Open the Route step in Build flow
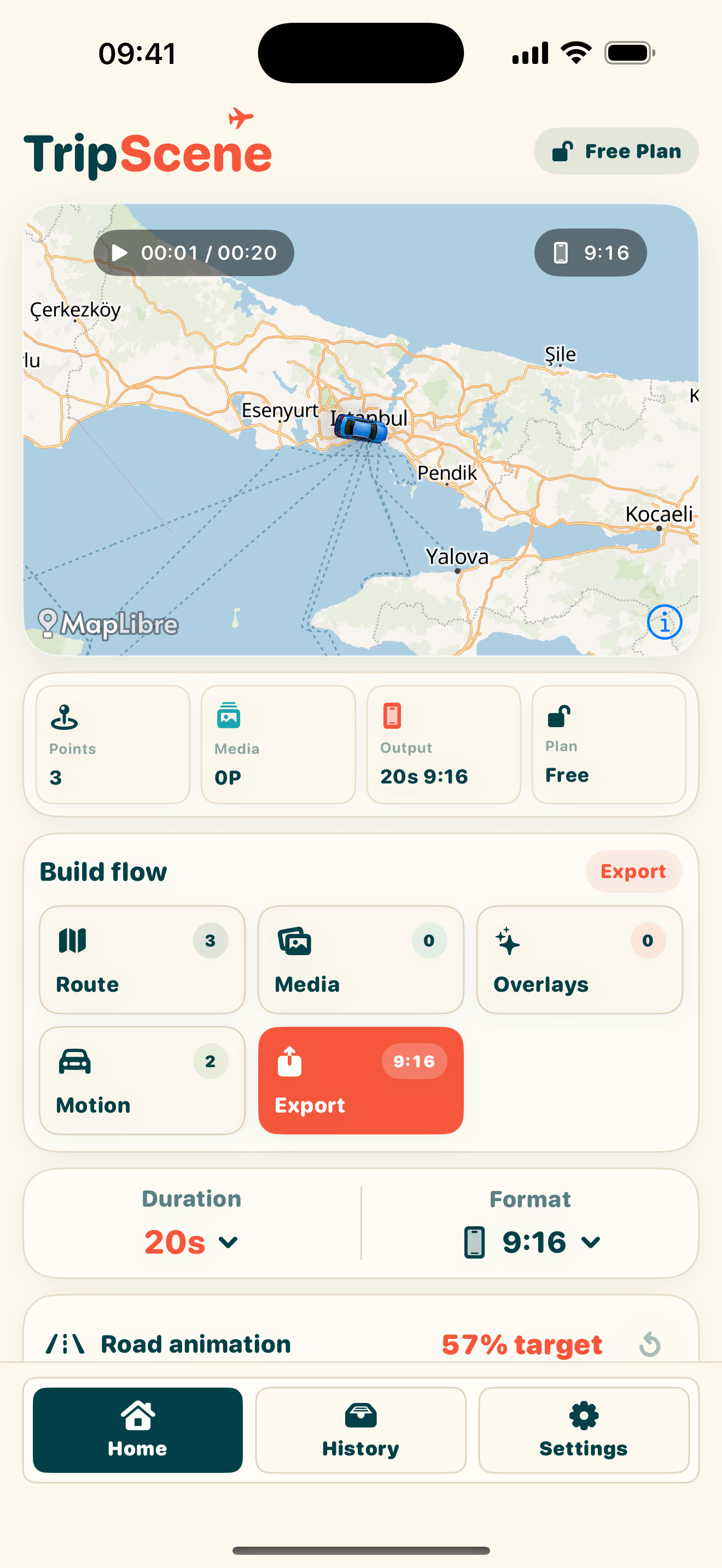 coord(142,959)
